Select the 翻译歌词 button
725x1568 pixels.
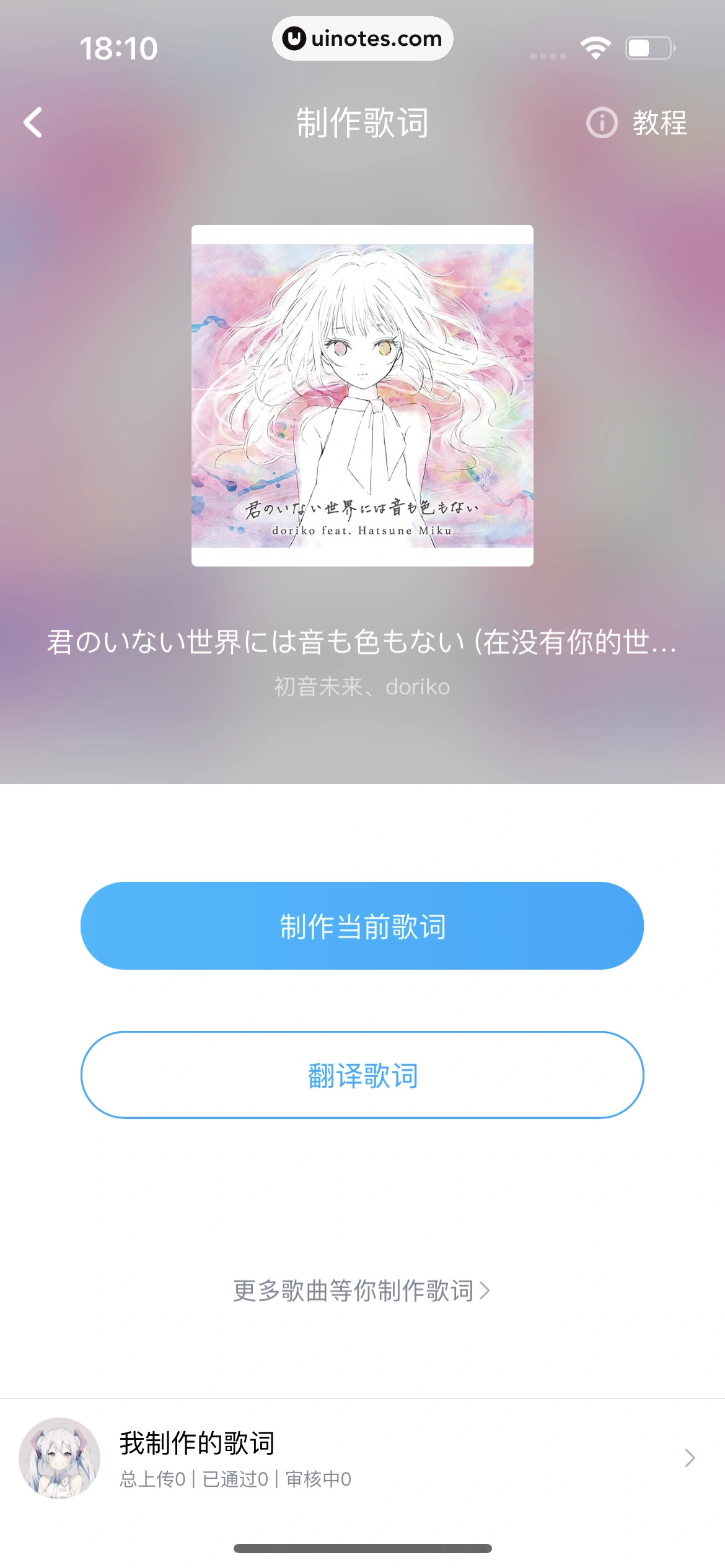(362, 1075)
